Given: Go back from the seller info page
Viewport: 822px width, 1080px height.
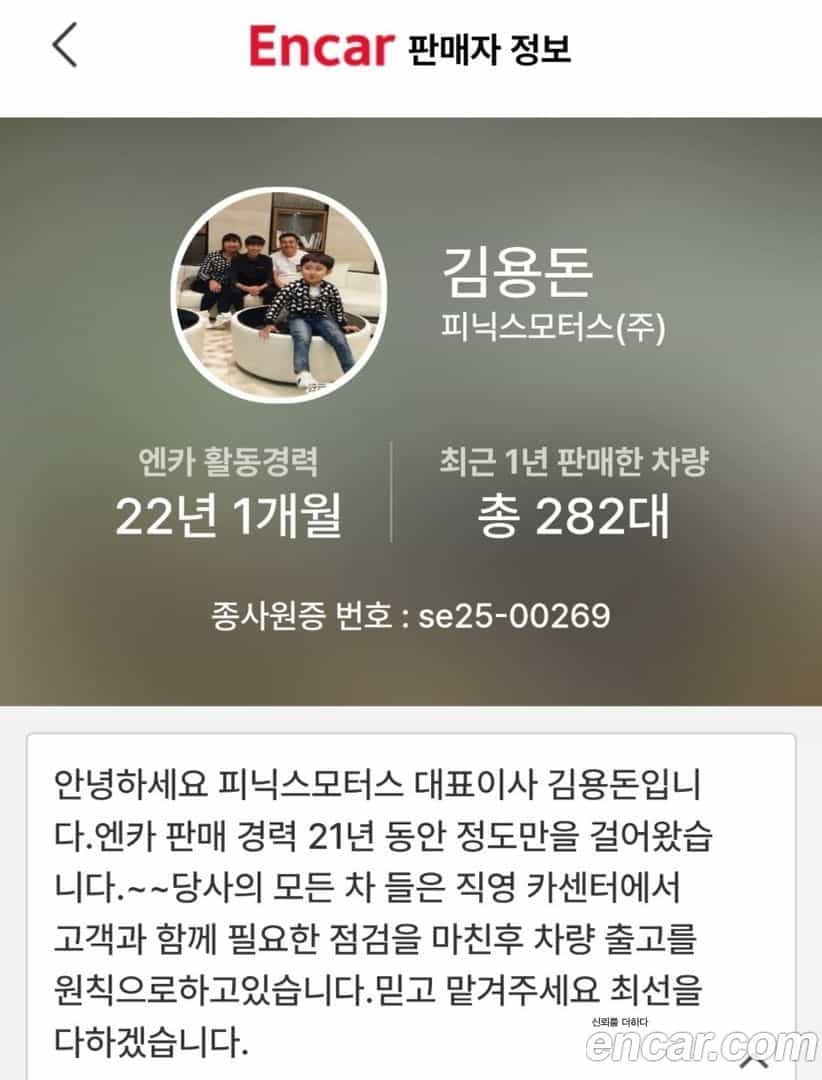Looking at the screenshot, I should coord(65,47).
